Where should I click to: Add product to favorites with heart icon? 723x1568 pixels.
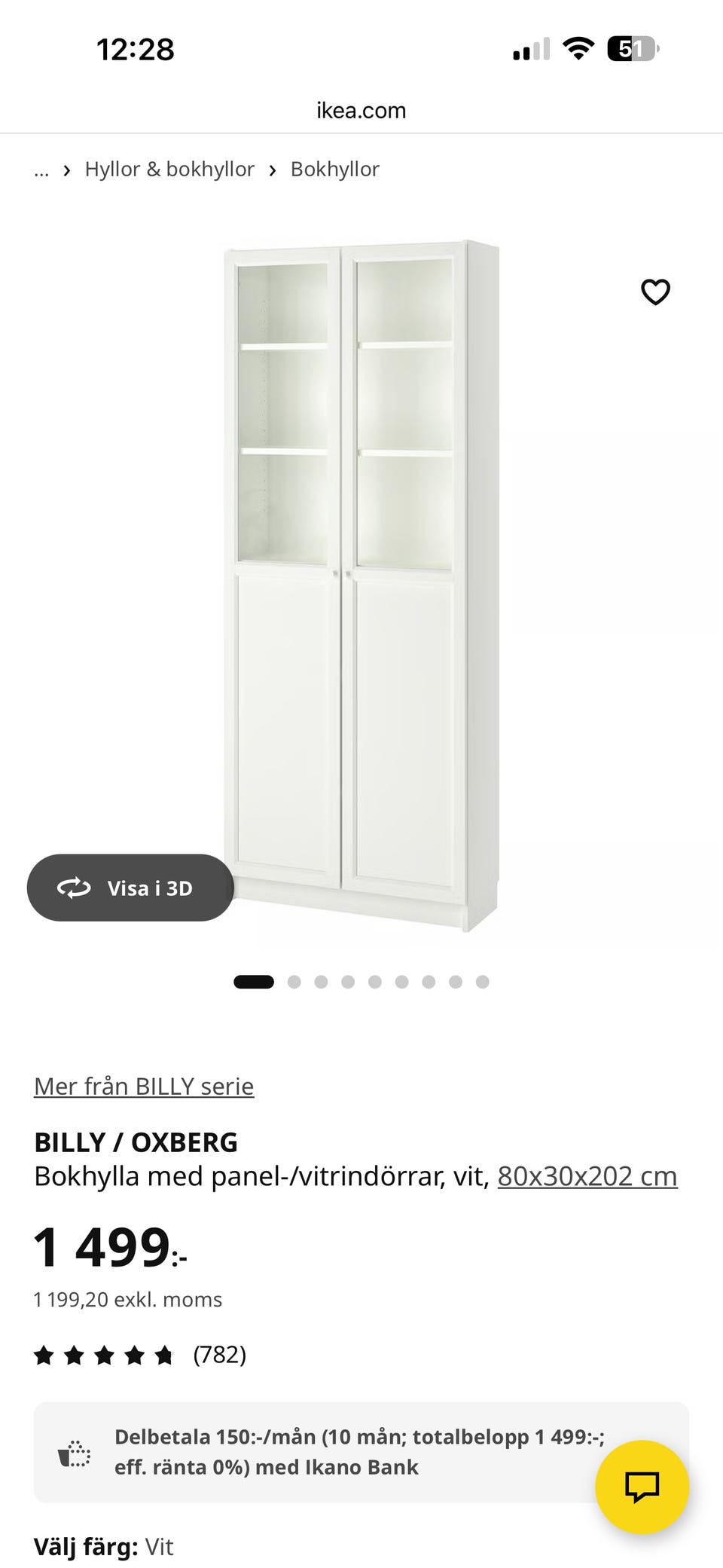point(654,292)
